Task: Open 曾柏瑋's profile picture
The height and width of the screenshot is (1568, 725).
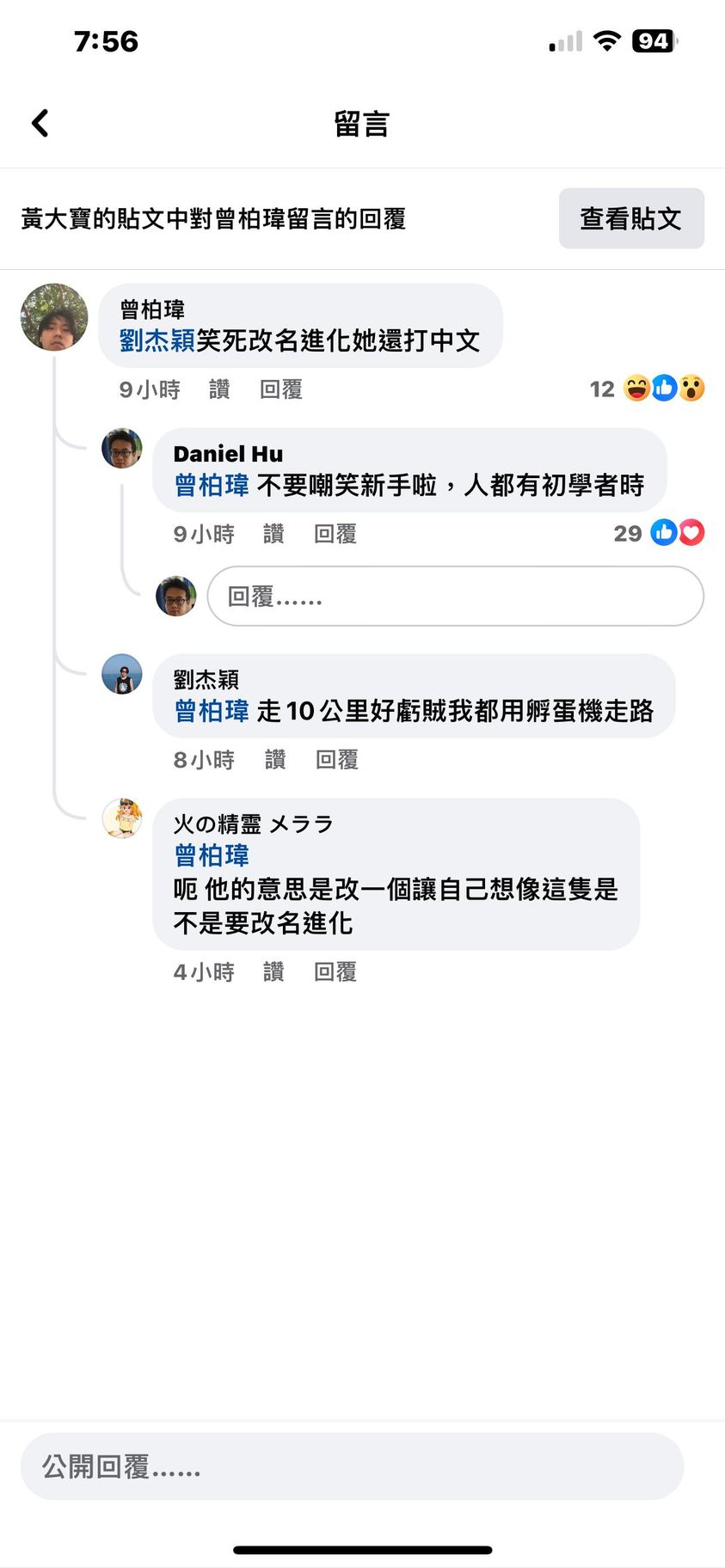Action: [x=54, y=317]
